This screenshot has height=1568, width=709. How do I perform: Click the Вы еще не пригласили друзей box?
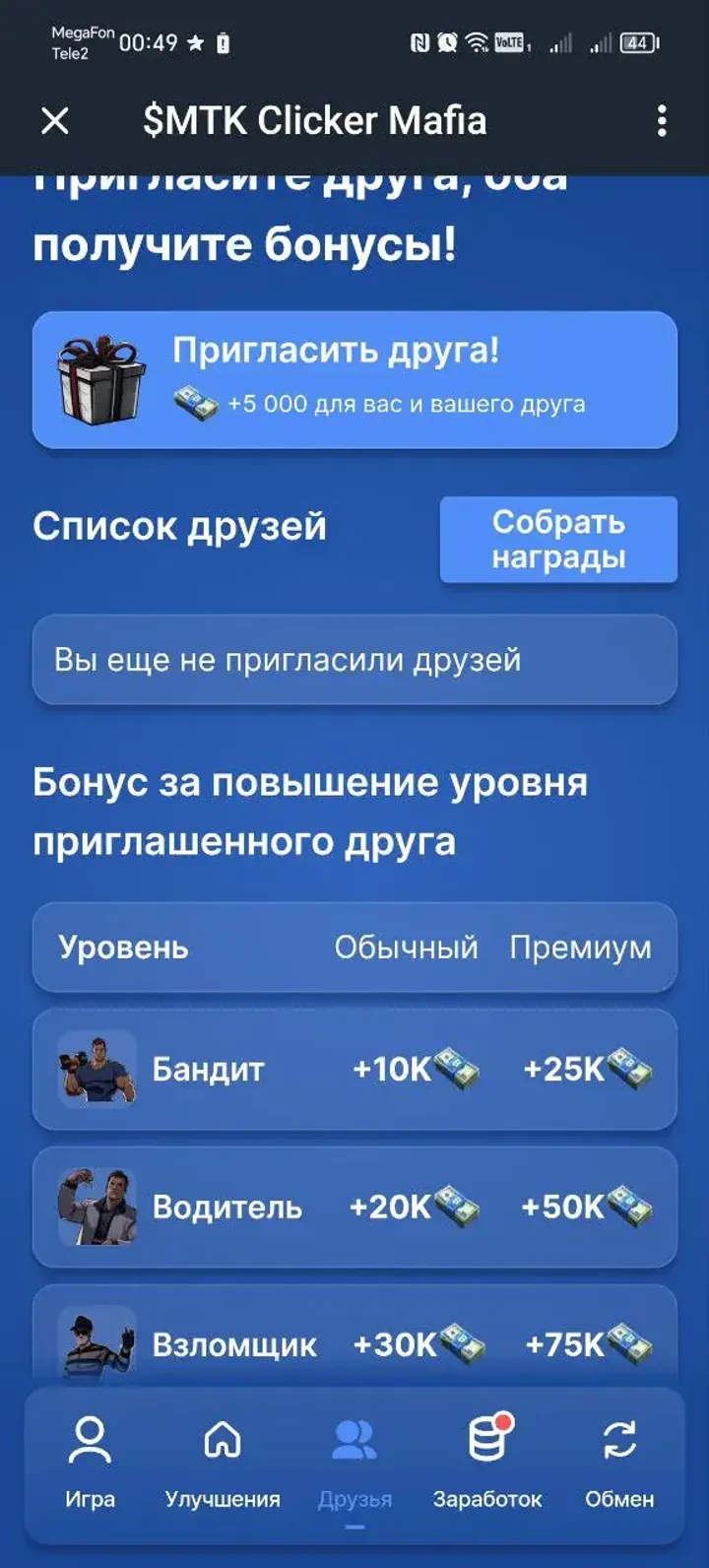click(x=354, y=660)
